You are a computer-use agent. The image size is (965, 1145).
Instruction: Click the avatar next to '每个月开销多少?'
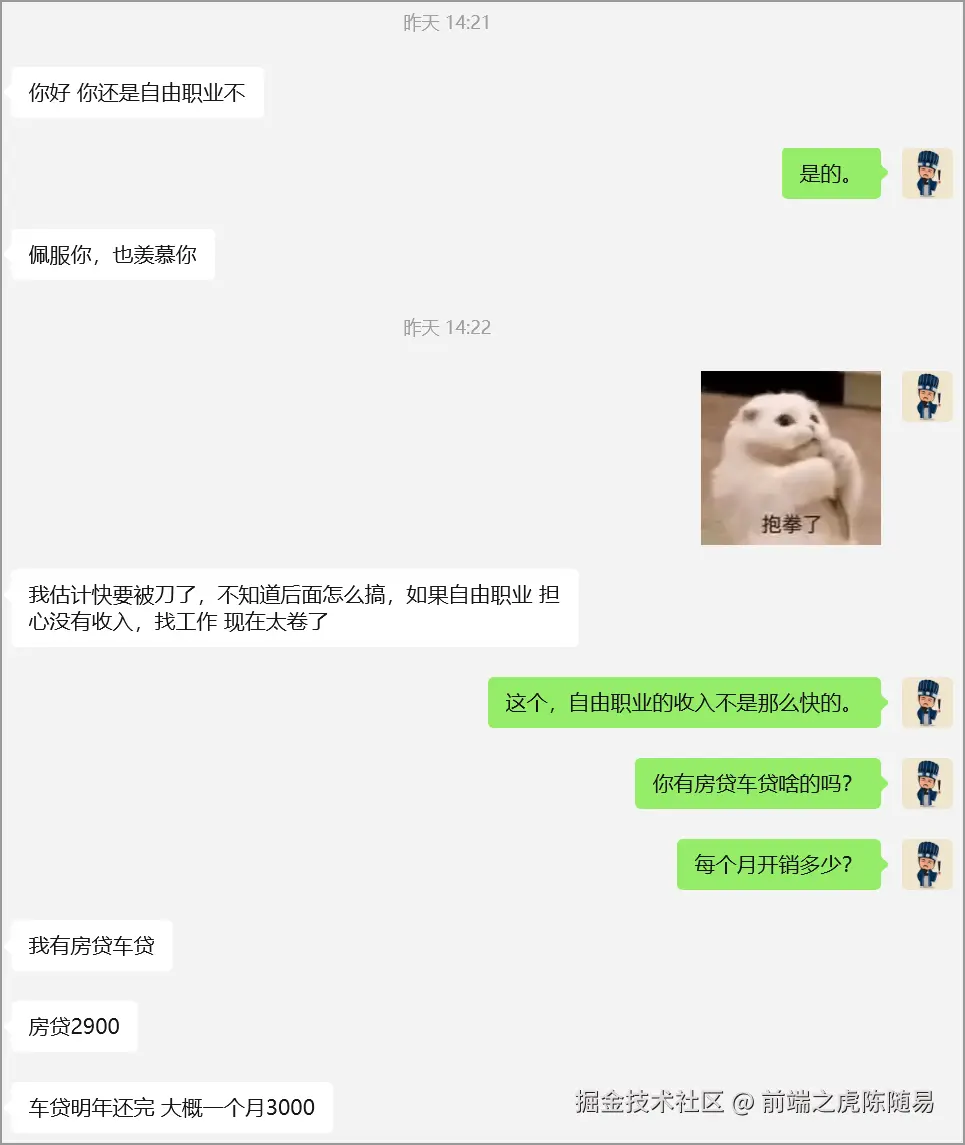point(927,865)
